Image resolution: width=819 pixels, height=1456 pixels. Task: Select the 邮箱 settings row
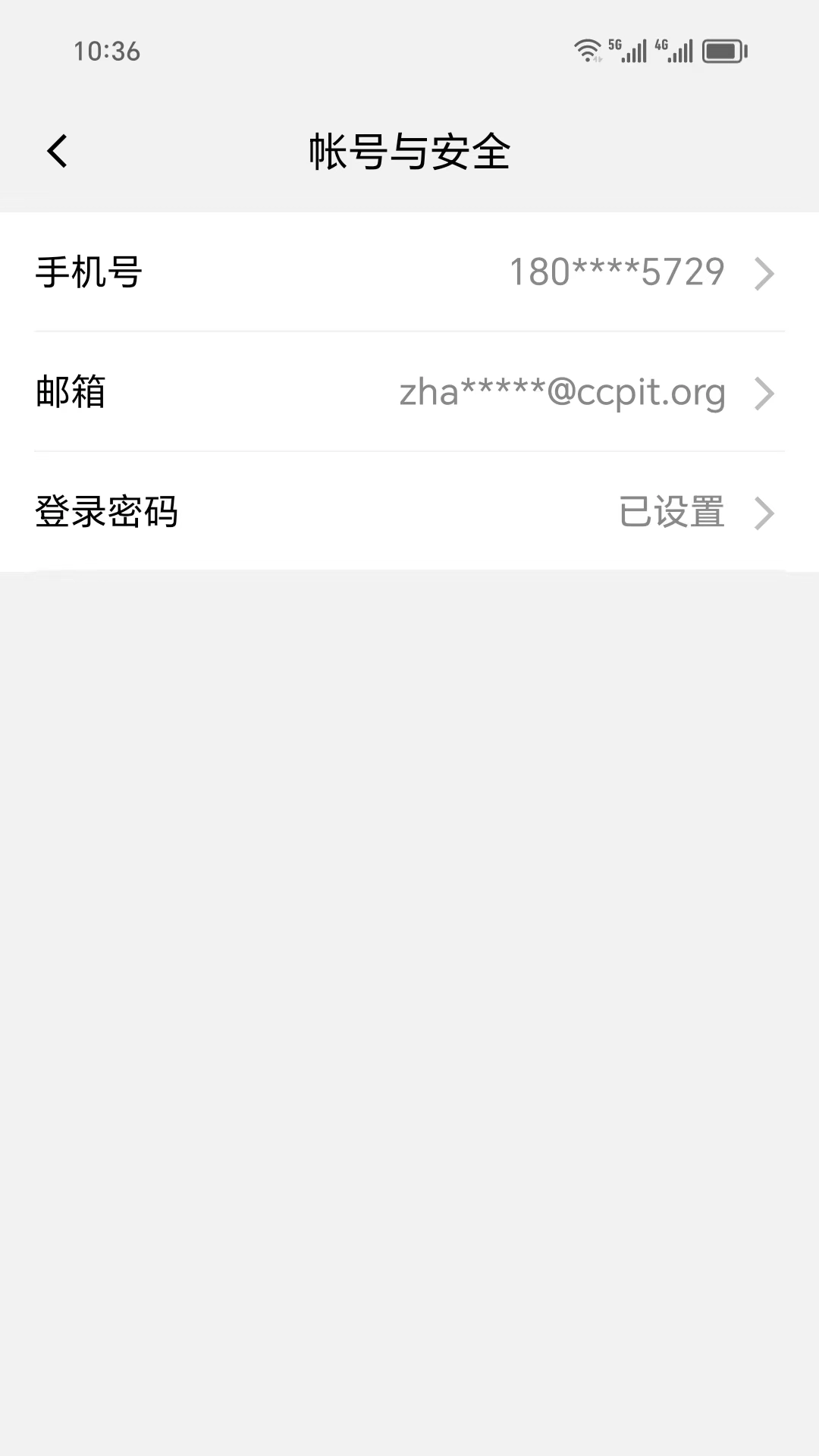409,393
